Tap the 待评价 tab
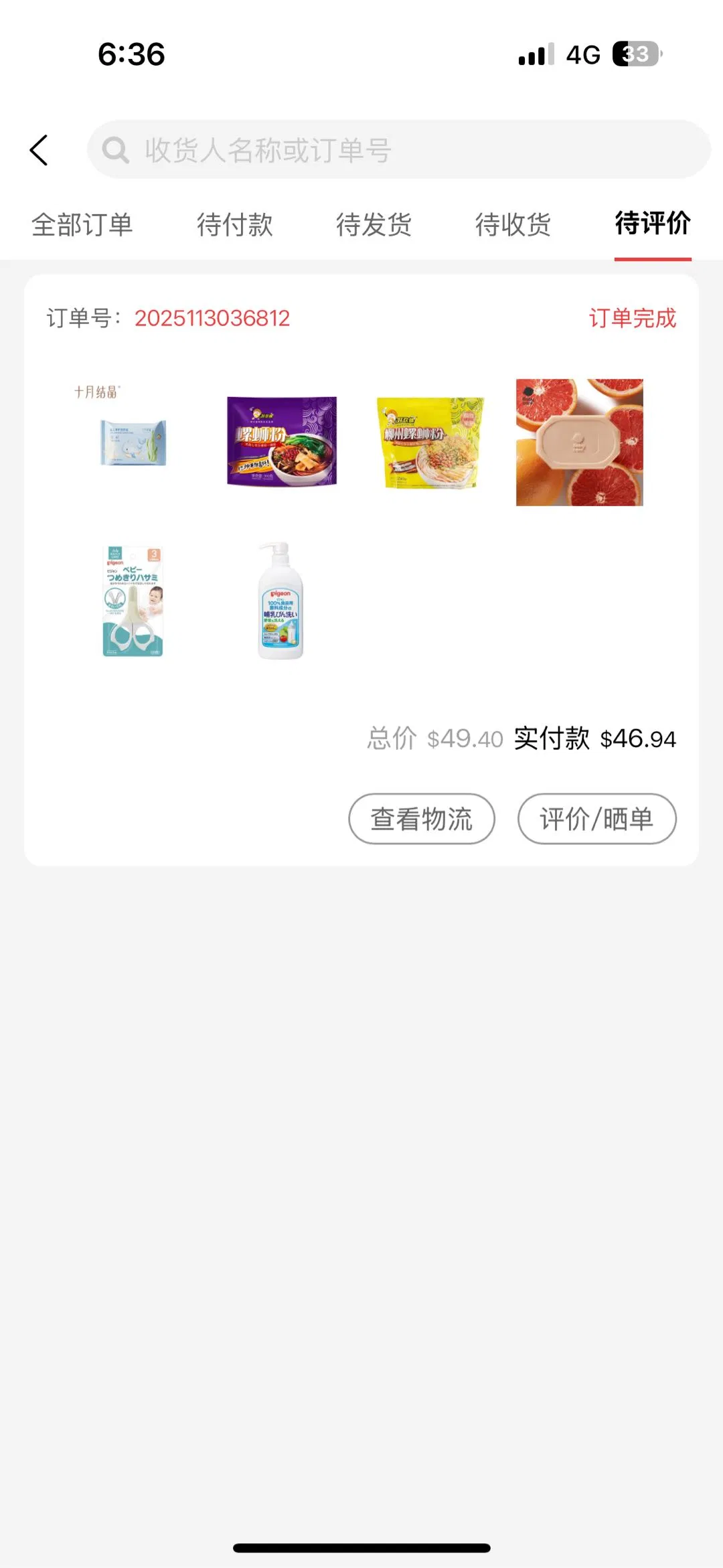This screenshot has height=1568, width=723. (x=653, y=224)
